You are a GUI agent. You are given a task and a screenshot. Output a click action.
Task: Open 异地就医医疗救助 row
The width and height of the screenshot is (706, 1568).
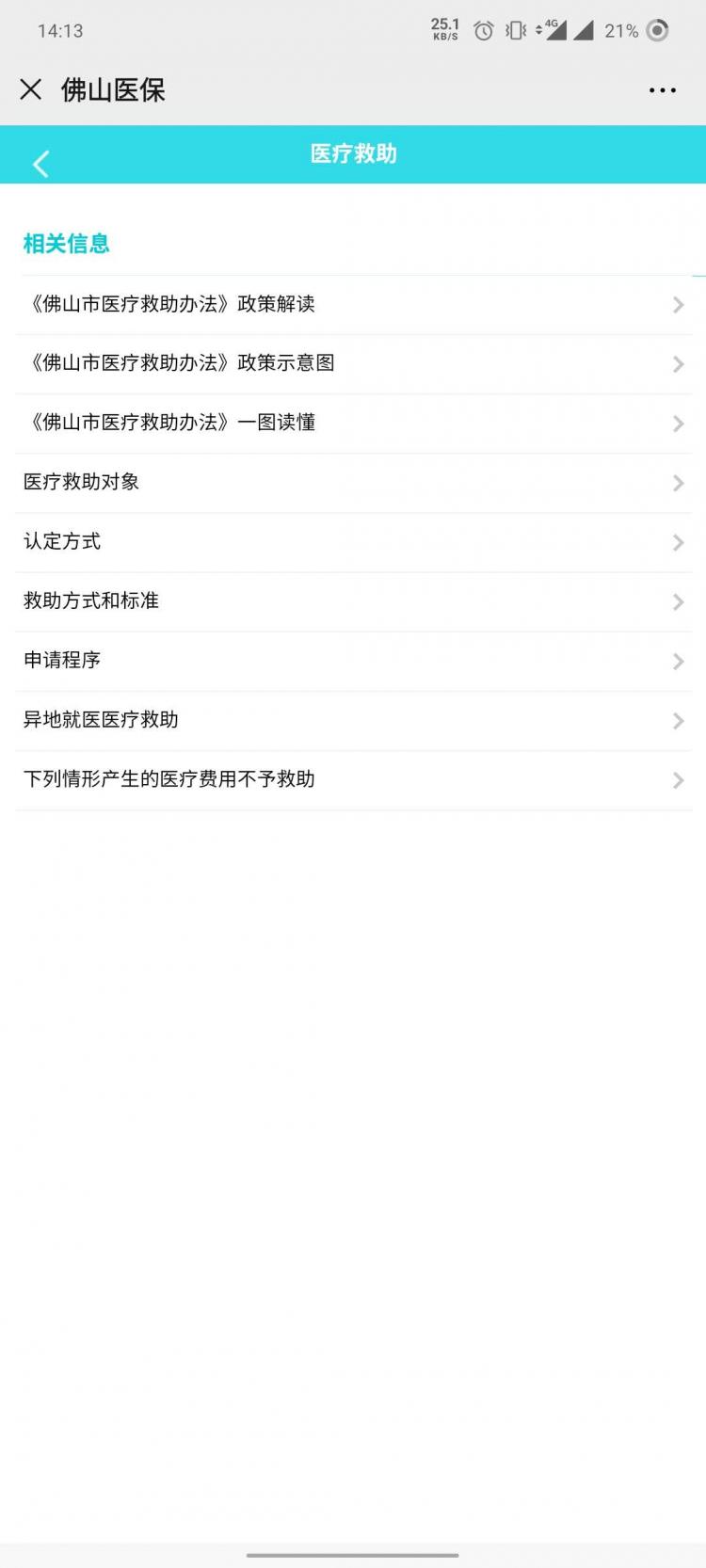tap(353, 720)
